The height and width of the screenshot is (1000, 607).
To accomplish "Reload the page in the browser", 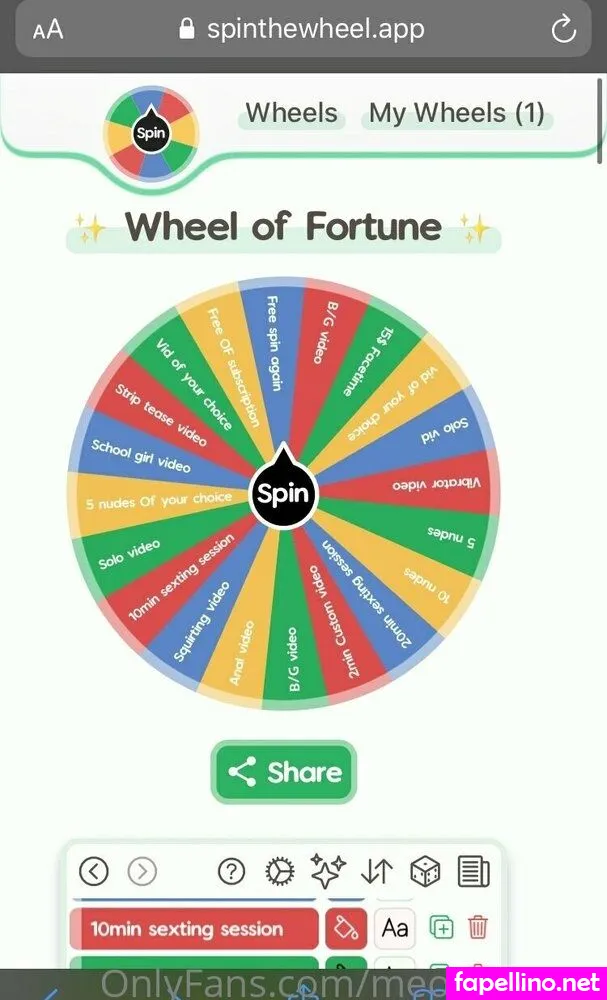I will 563,30.
